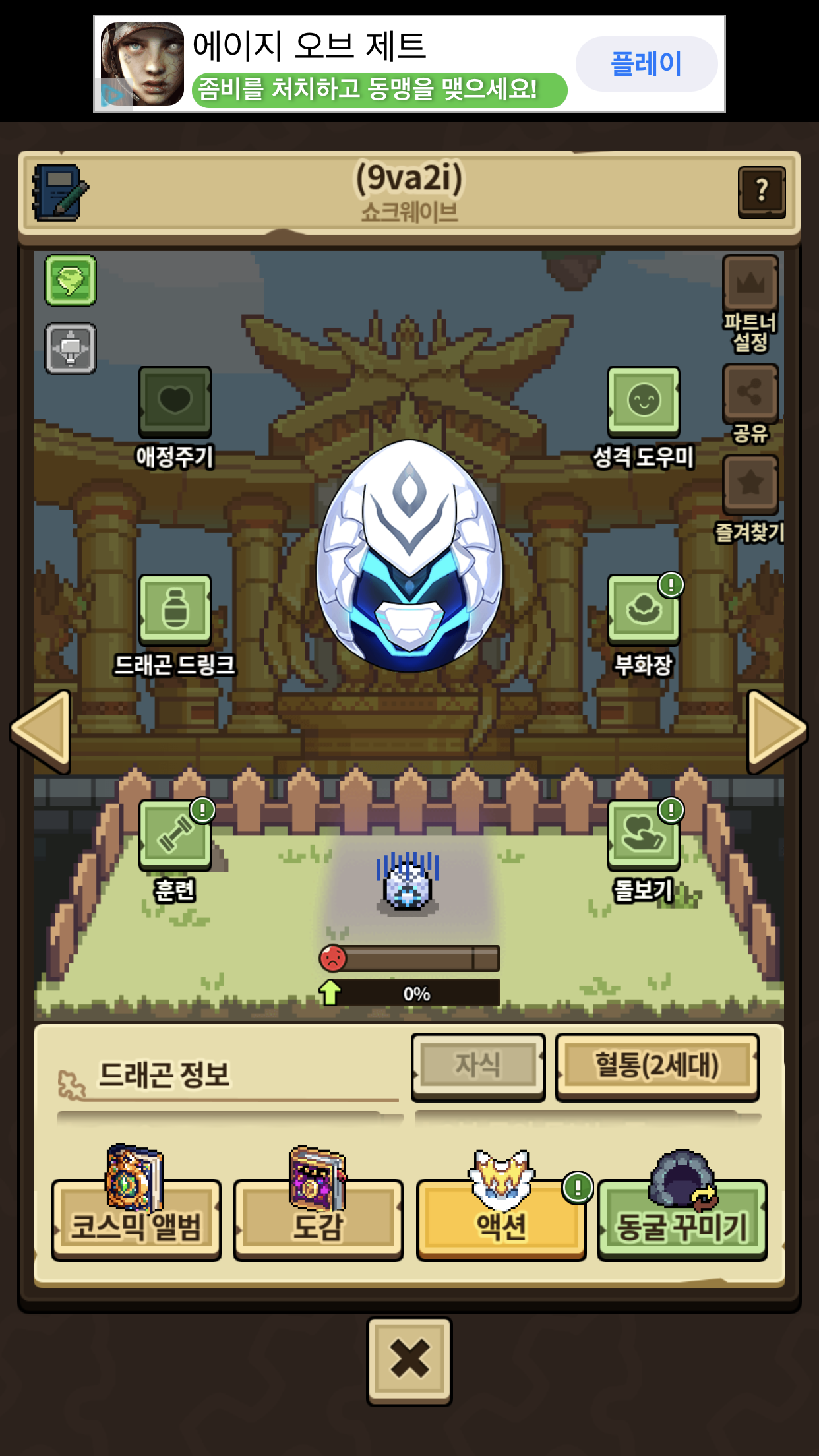Screen dimensions: 819x1456
Task: Go to previous dragon with left arrow
Action: (42, 731)
